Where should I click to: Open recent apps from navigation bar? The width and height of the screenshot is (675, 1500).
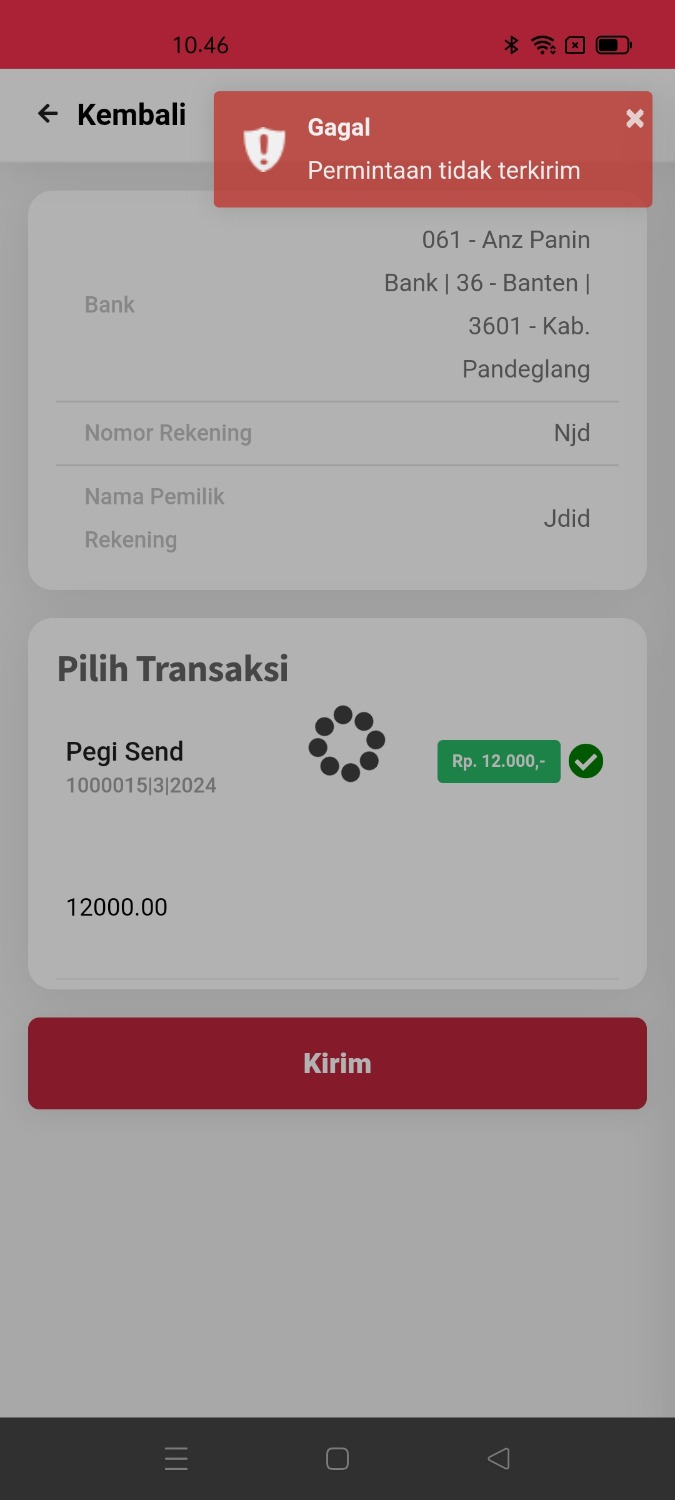point(176,1459)
